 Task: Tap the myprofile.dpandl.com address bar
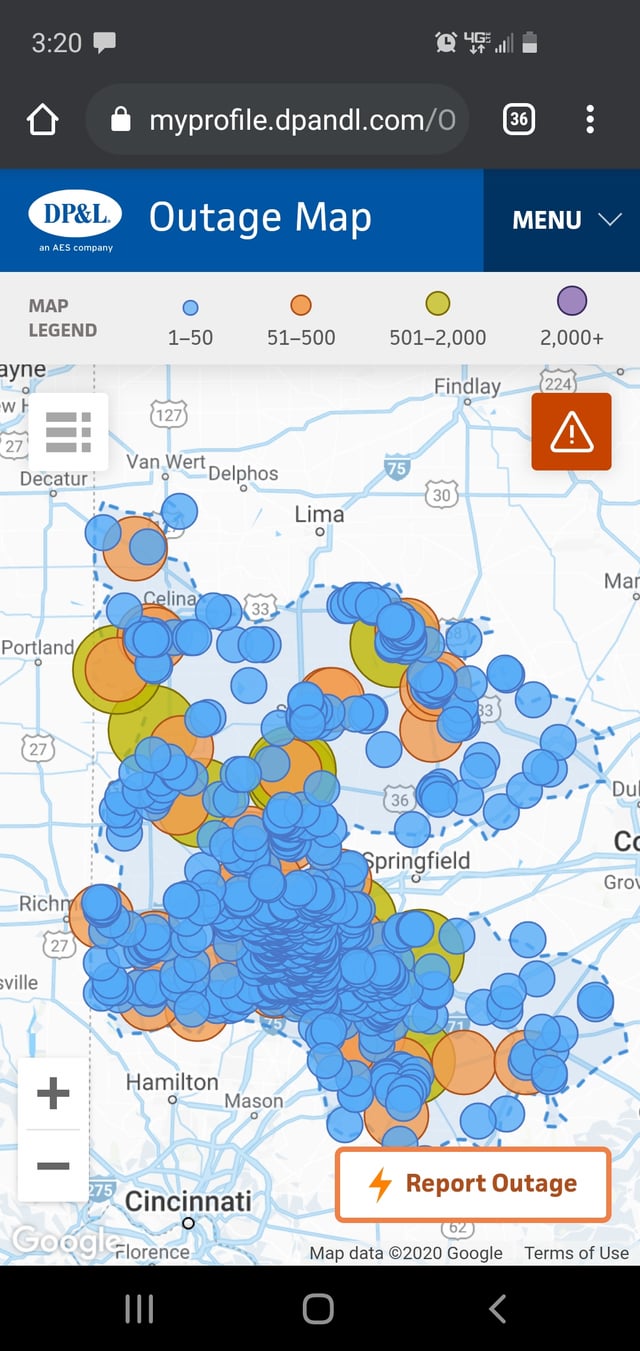click(290, 121)
